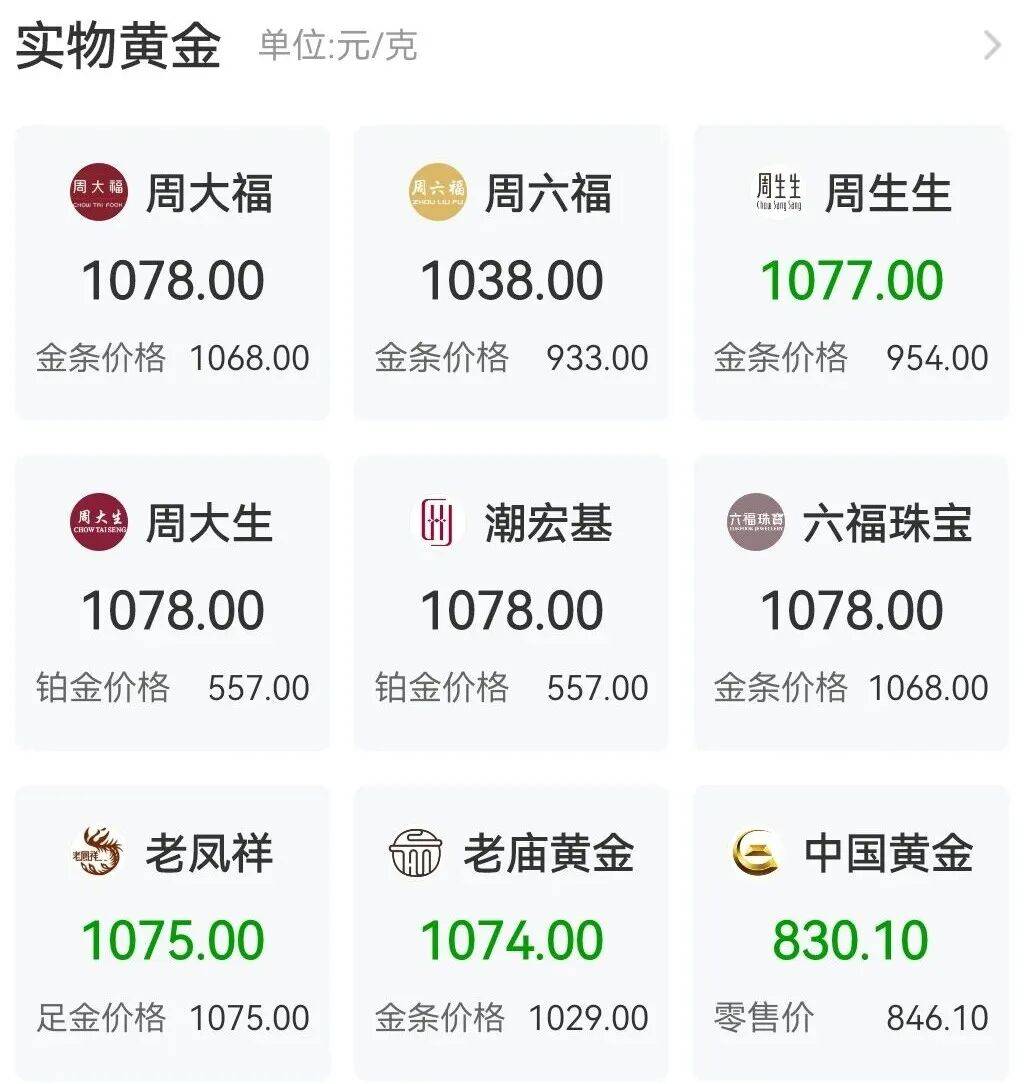1029x1084 pixels.
Task: Select the 潮宏基 price card
Action: [511, 603]
